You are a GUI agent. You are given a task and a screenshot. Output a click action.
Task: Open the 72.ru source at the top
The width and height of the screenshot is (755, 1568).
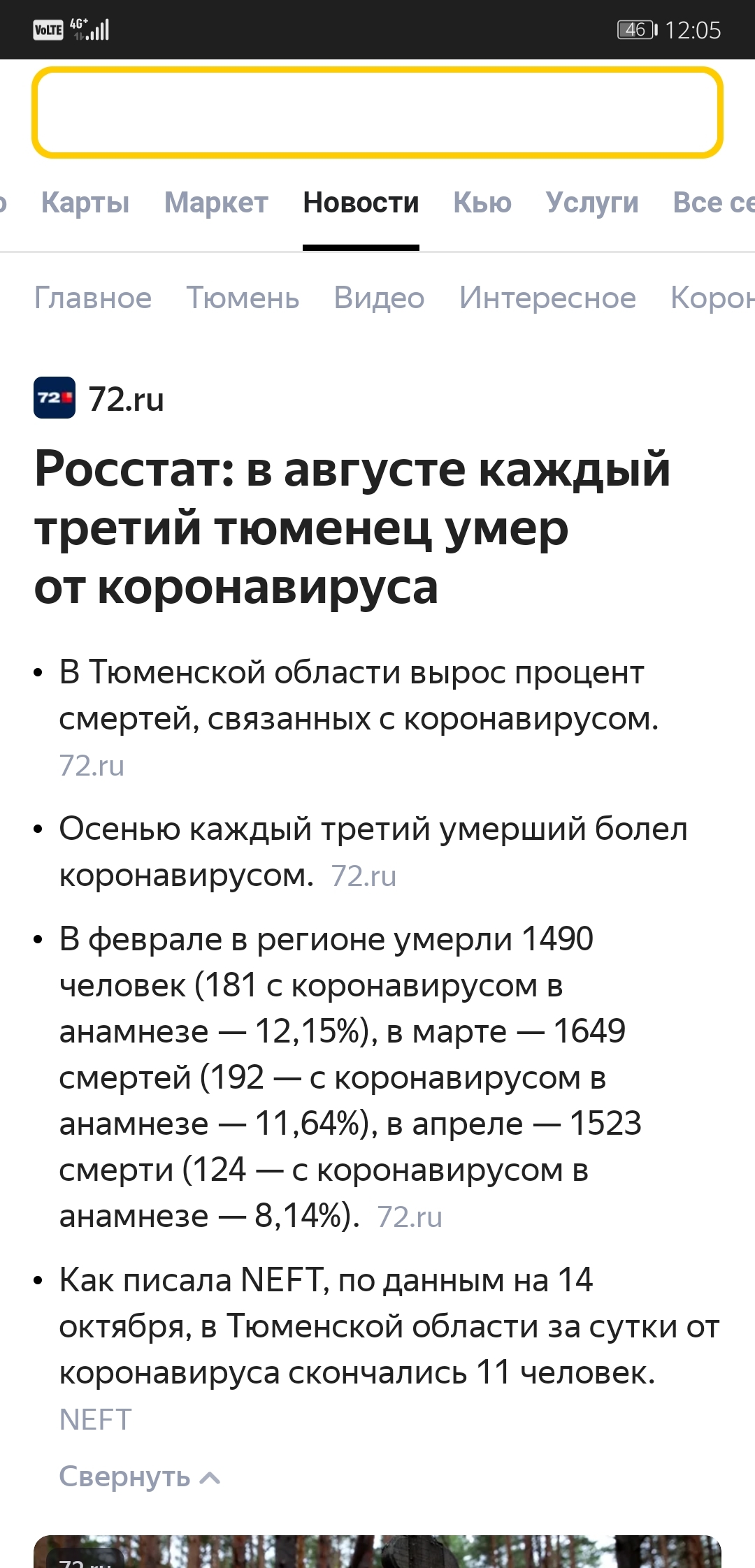99,398
